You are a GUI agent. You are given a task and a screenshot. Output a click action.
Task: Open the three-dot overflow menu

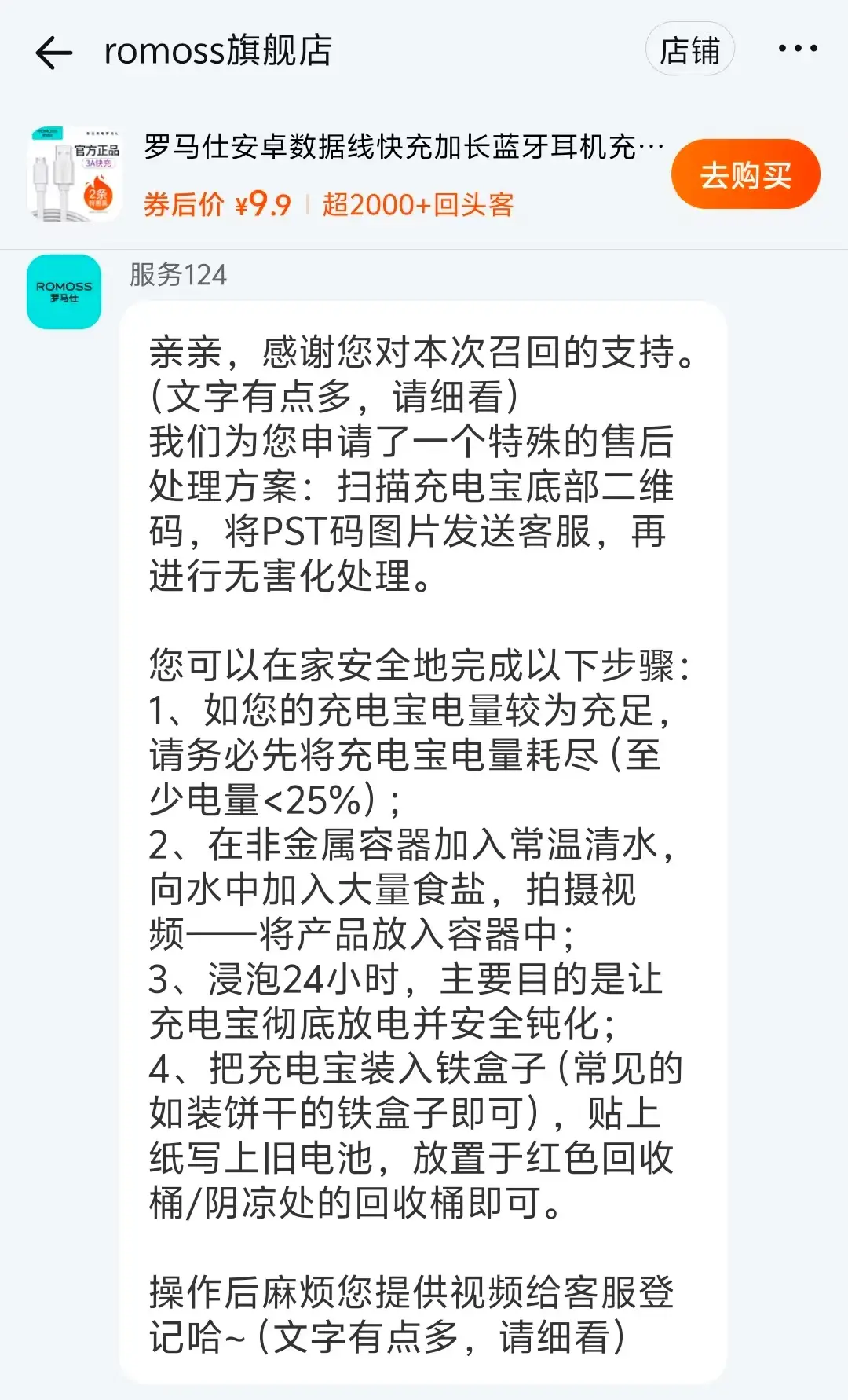[x=797, y=49]
